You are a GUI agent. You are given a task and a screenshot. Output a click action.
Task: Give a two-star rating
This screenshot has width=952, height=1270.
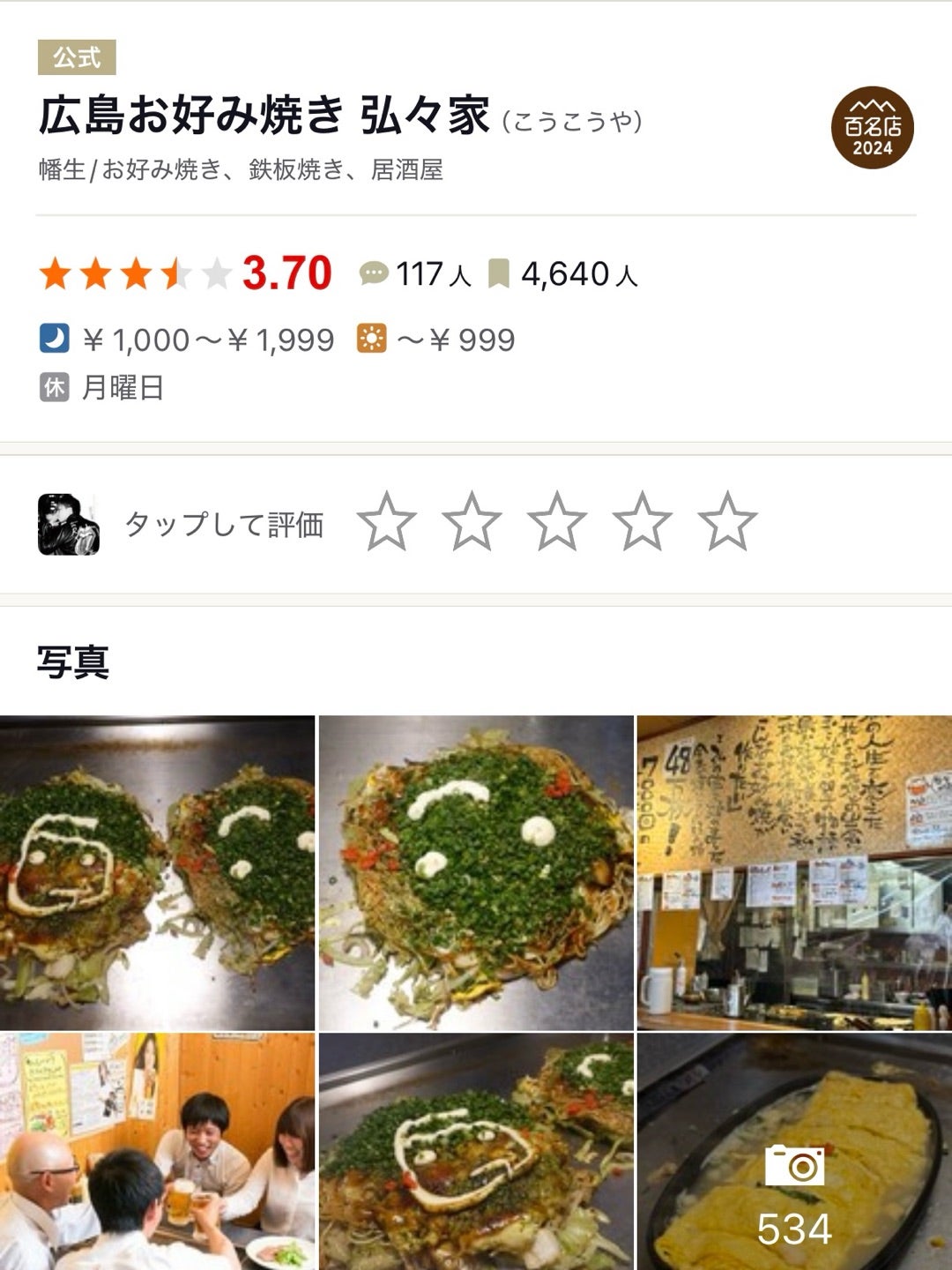[472, 523]
